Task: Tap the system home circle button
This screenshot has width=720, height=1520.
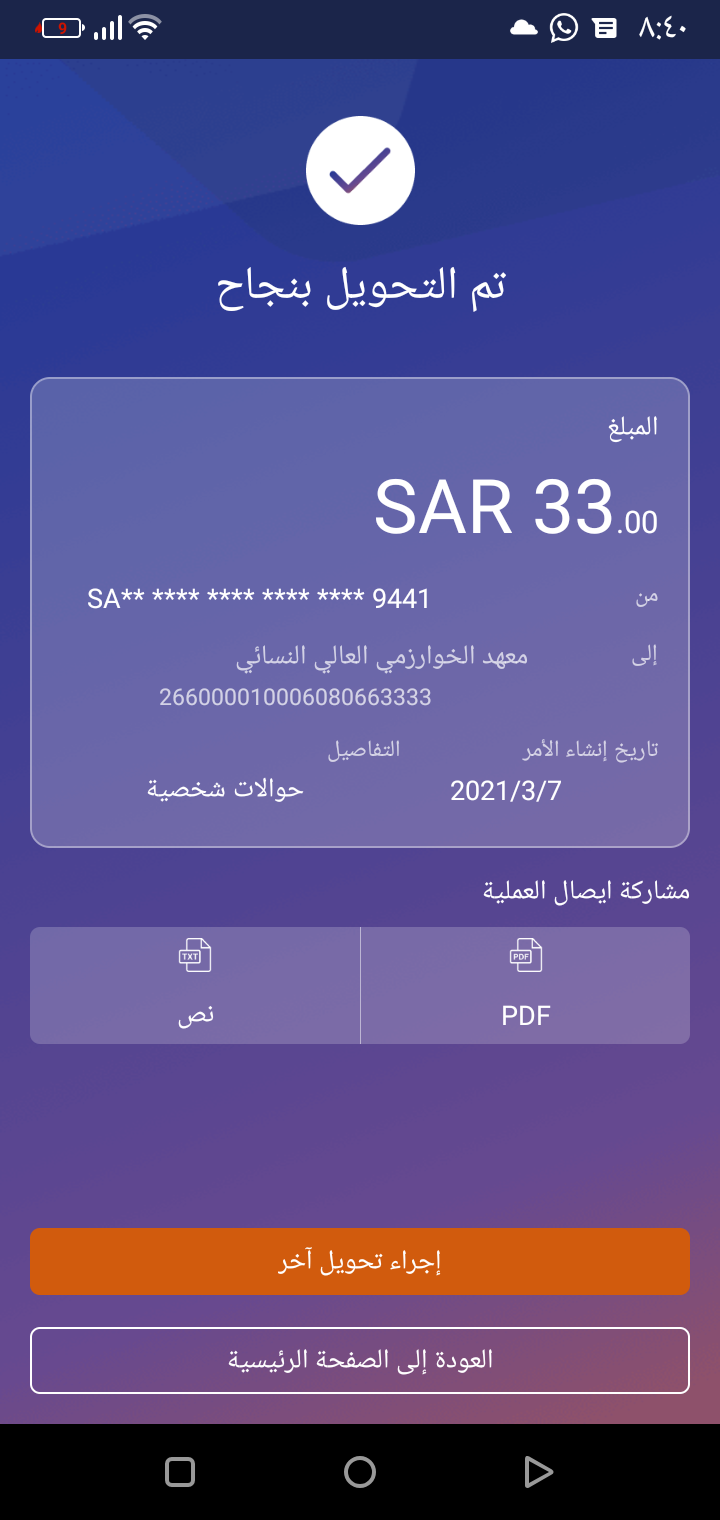Action: [x=360, y=1472]
